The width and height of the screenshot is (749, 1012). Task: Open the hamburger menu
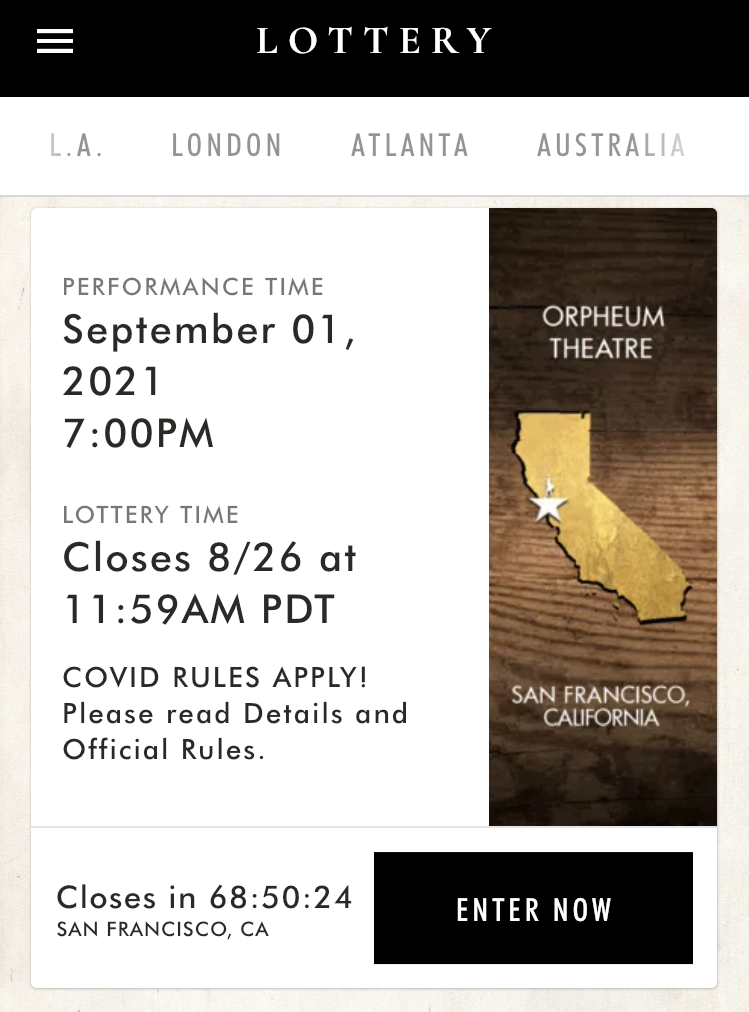55,41
